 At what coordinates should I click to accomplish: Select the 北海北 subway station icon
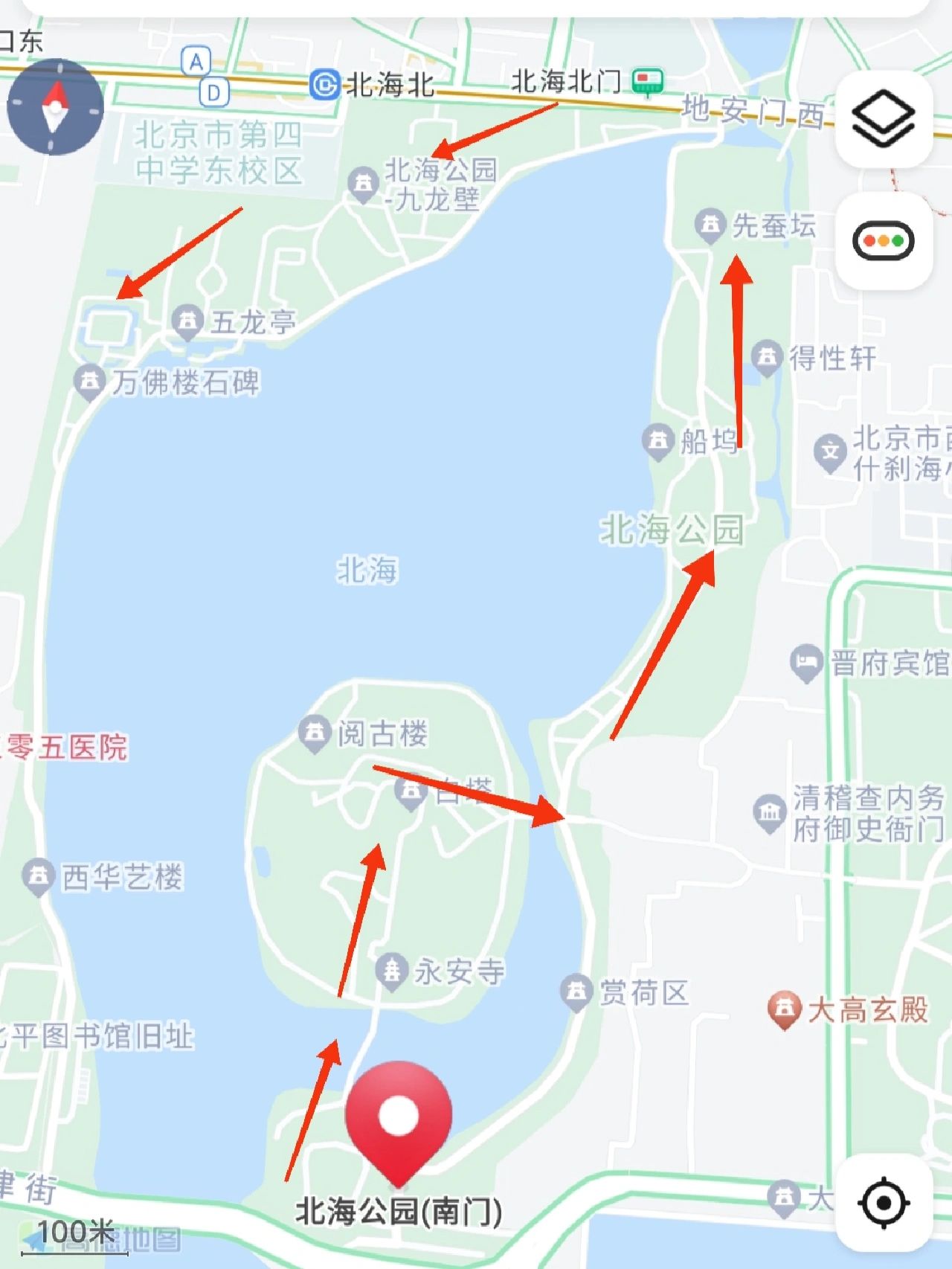click(x=325, y=84)
